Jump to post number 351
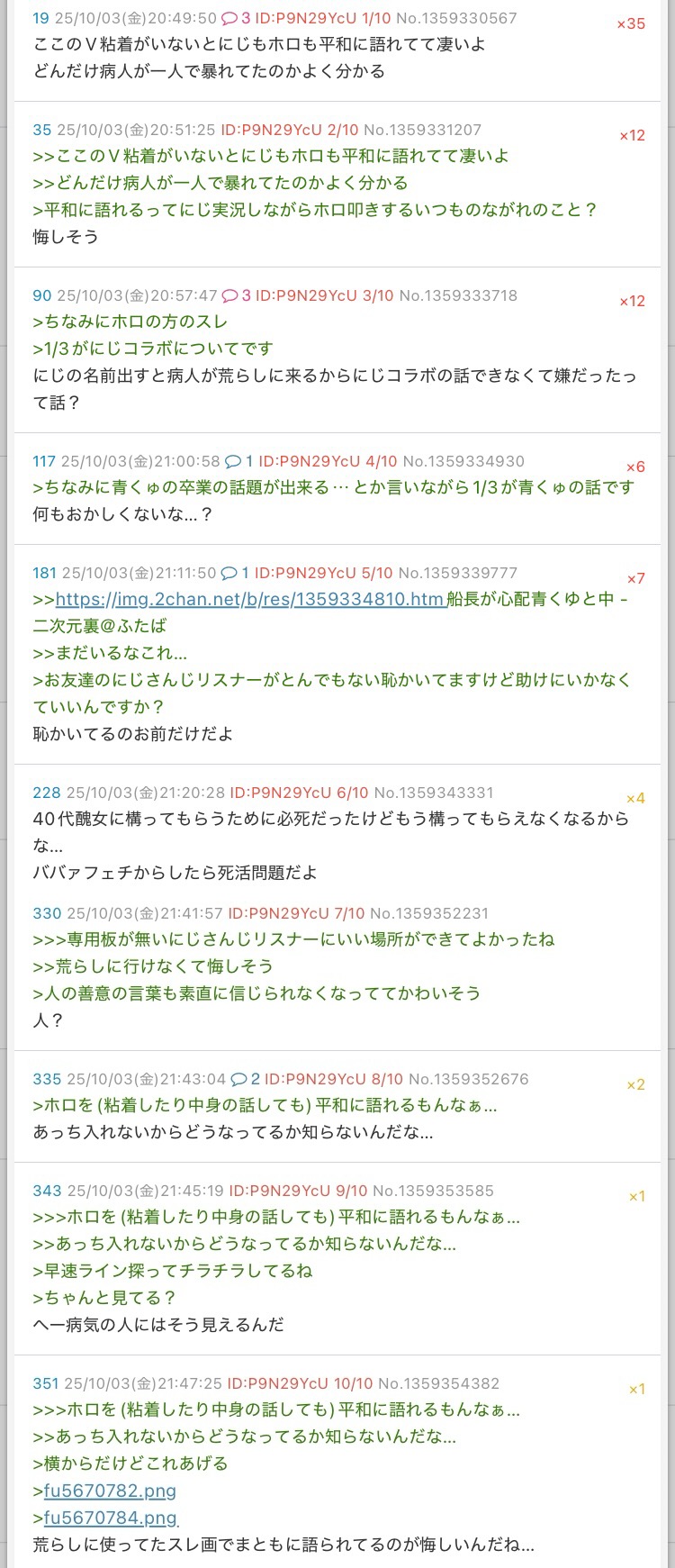675x1568 pixels. pos(45,1383)
